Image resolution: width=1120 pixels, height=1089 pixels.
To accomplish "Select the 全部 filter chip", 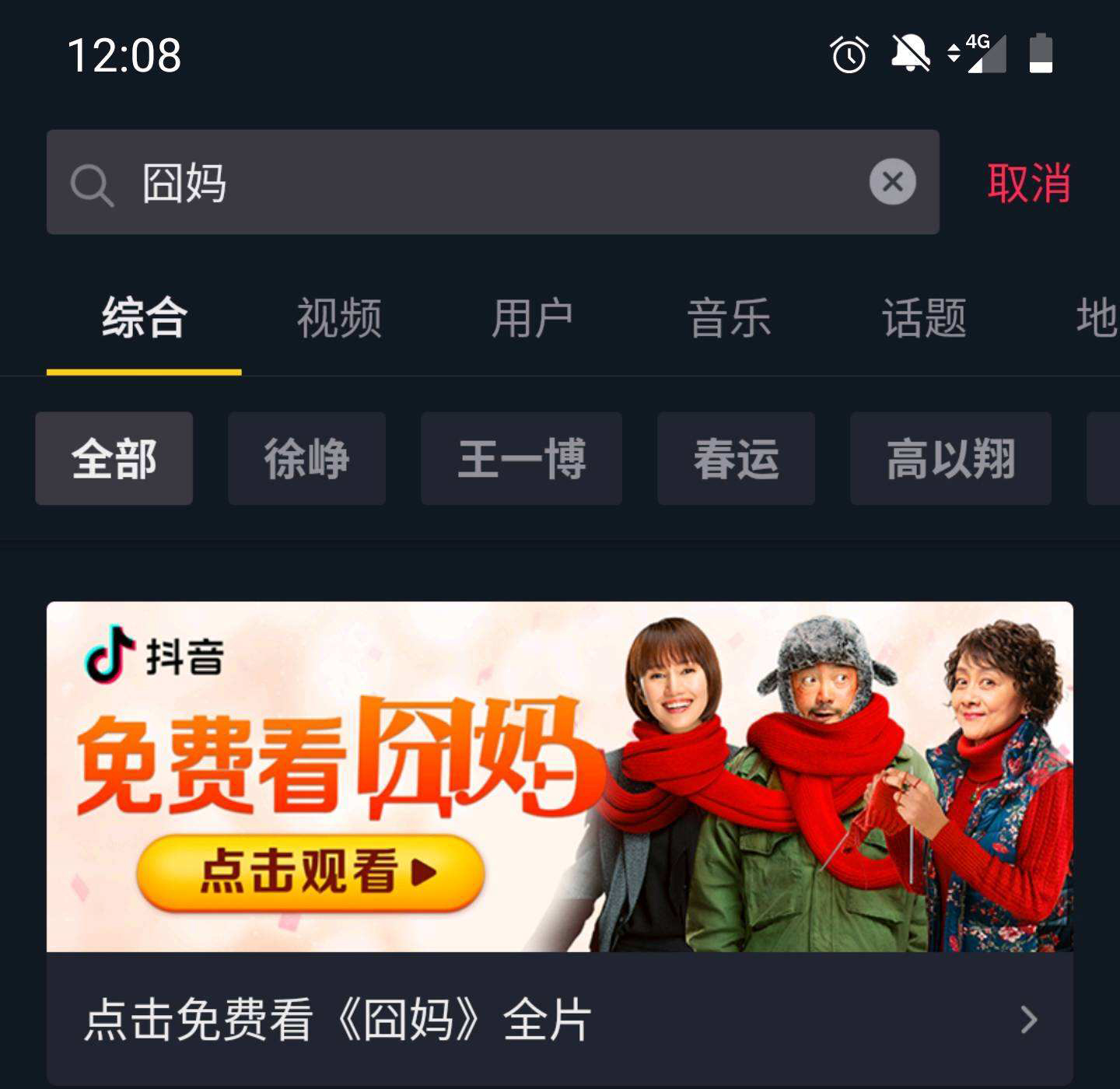I will pos(114,459).
